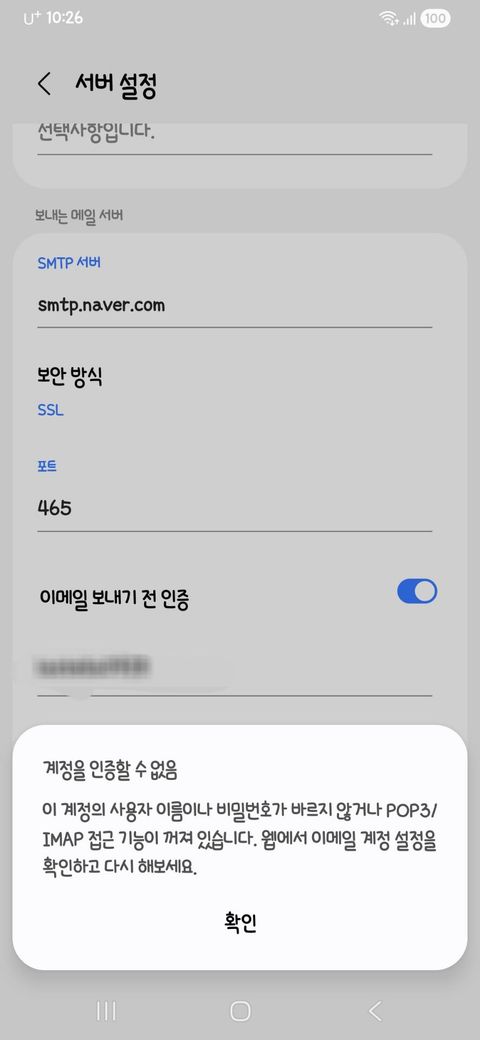480x1040 pixels.
Task: Edit the 포트 field showing 465
Action: 235,509
